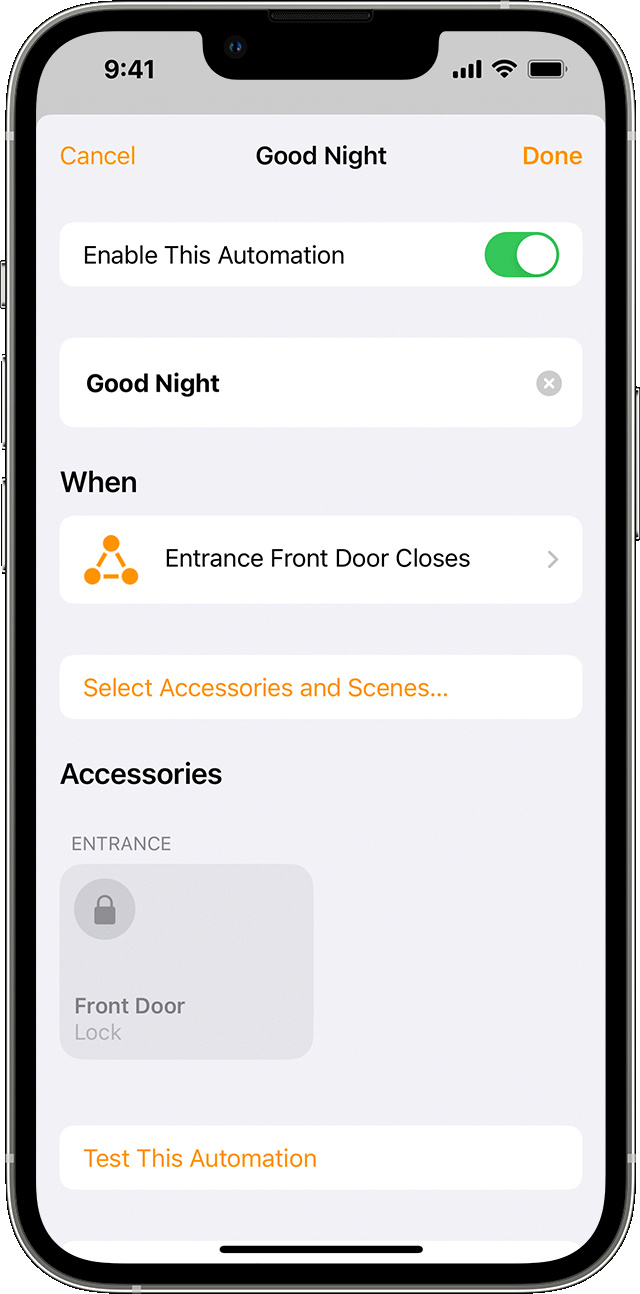Image resolution: width=640 pixels, height=1294 pixels.
Task: Open Entrance Front Door Closes trigger
Action: point(321,559)
